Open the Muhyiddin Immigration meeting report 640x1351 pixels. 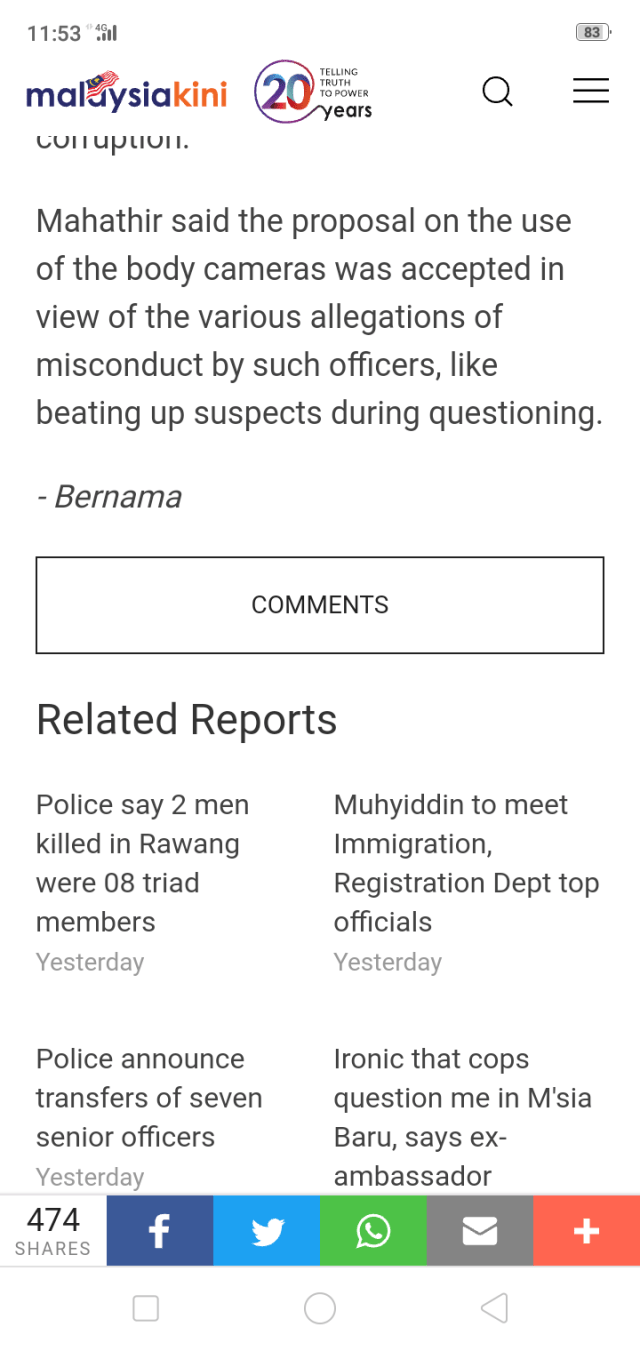click(x=466, y=863)
